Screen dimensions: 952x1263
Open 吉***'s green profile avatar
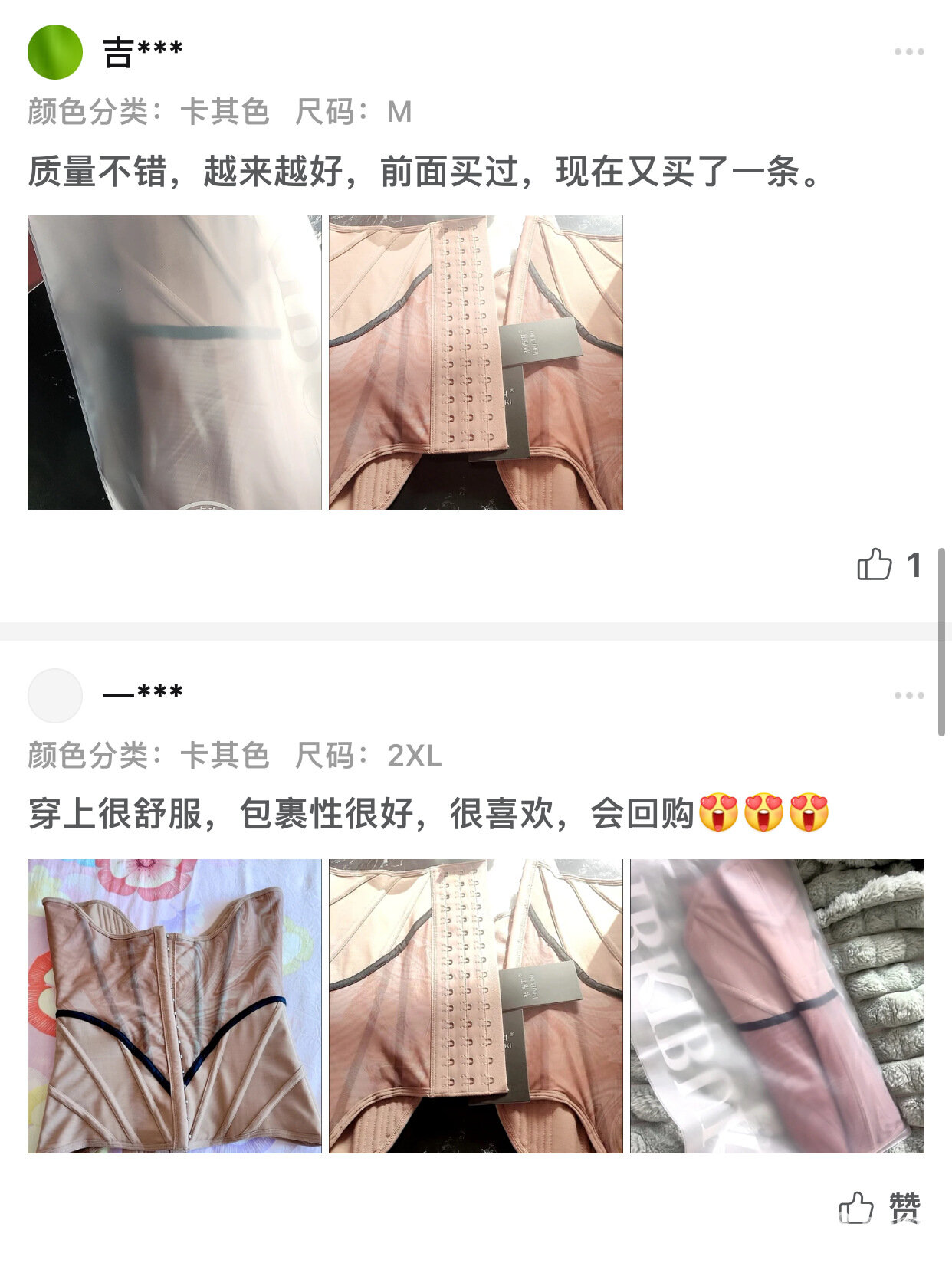(55, 52)
